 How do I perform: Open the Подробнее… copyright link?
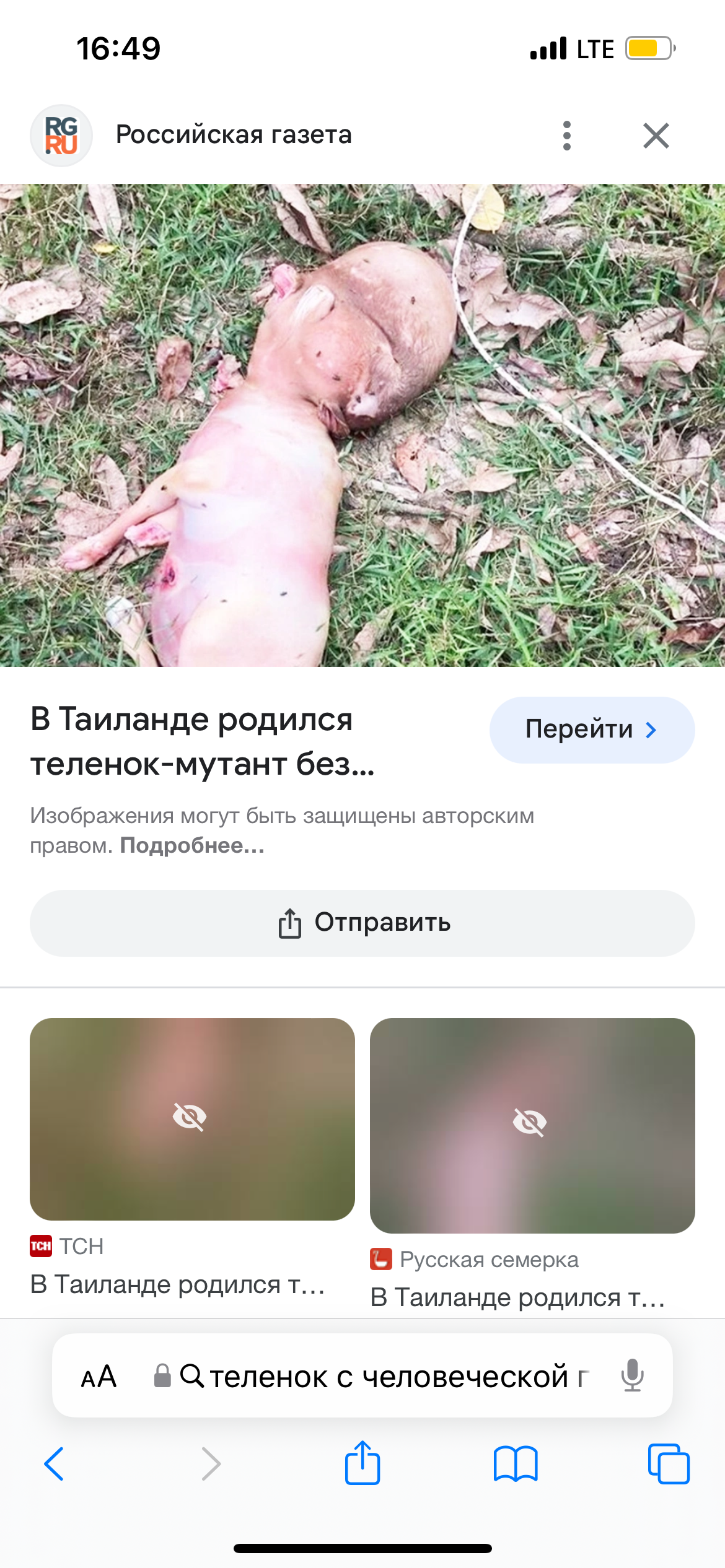[x=192, y=846]
